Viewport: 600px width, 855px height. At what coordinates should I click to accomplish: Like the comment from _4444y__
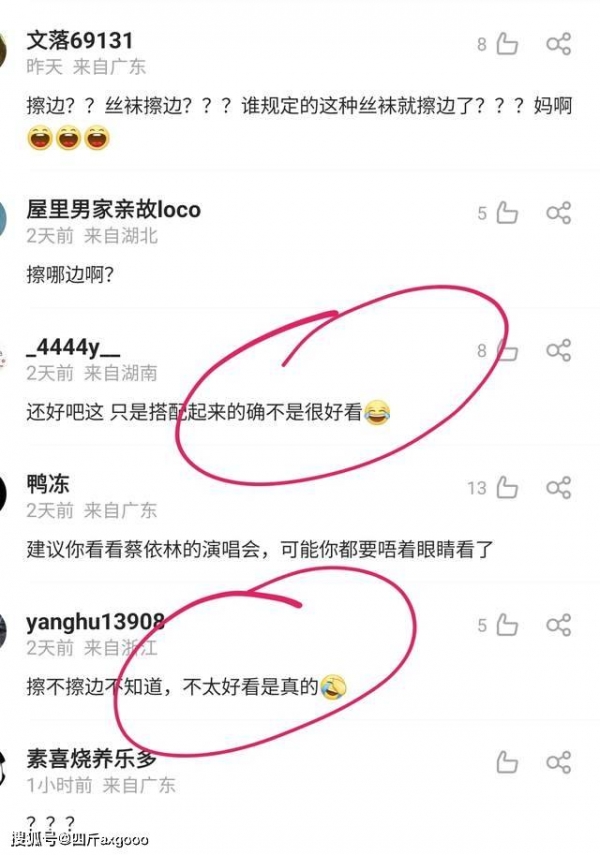pyautogui.click(x=507, y=351)
